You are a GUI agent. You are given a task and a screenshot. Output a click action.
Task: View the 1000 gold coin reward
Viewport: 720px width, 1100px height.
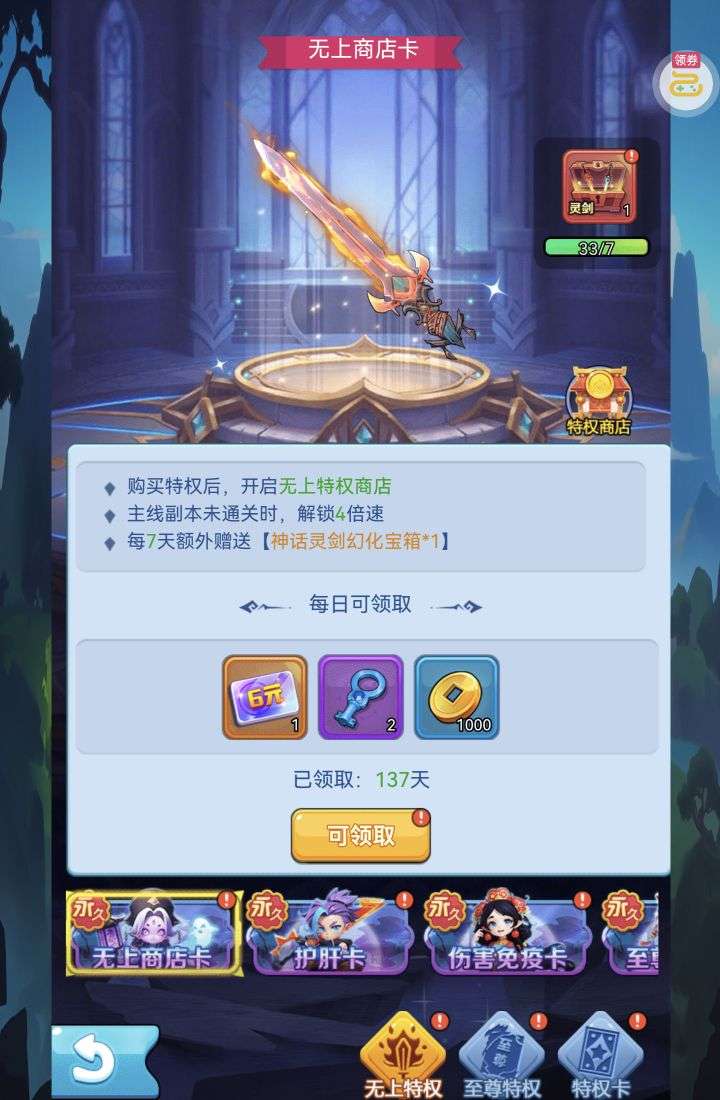coord(457,697)
